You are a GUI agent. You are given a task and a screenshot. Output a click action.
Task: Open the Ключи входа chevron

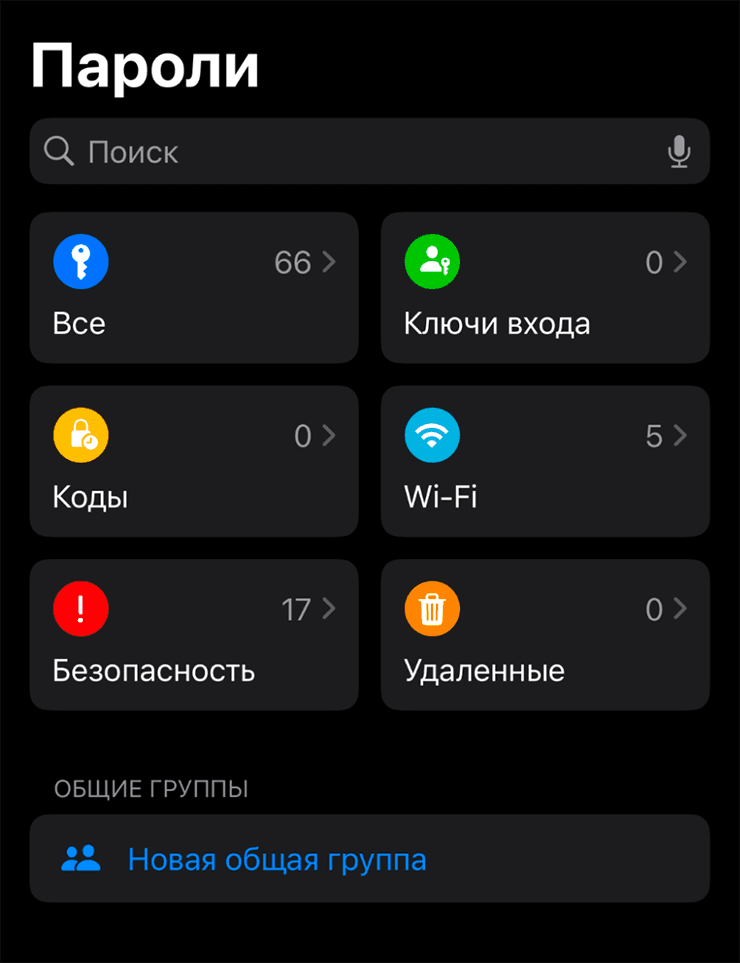click(679, 262)
